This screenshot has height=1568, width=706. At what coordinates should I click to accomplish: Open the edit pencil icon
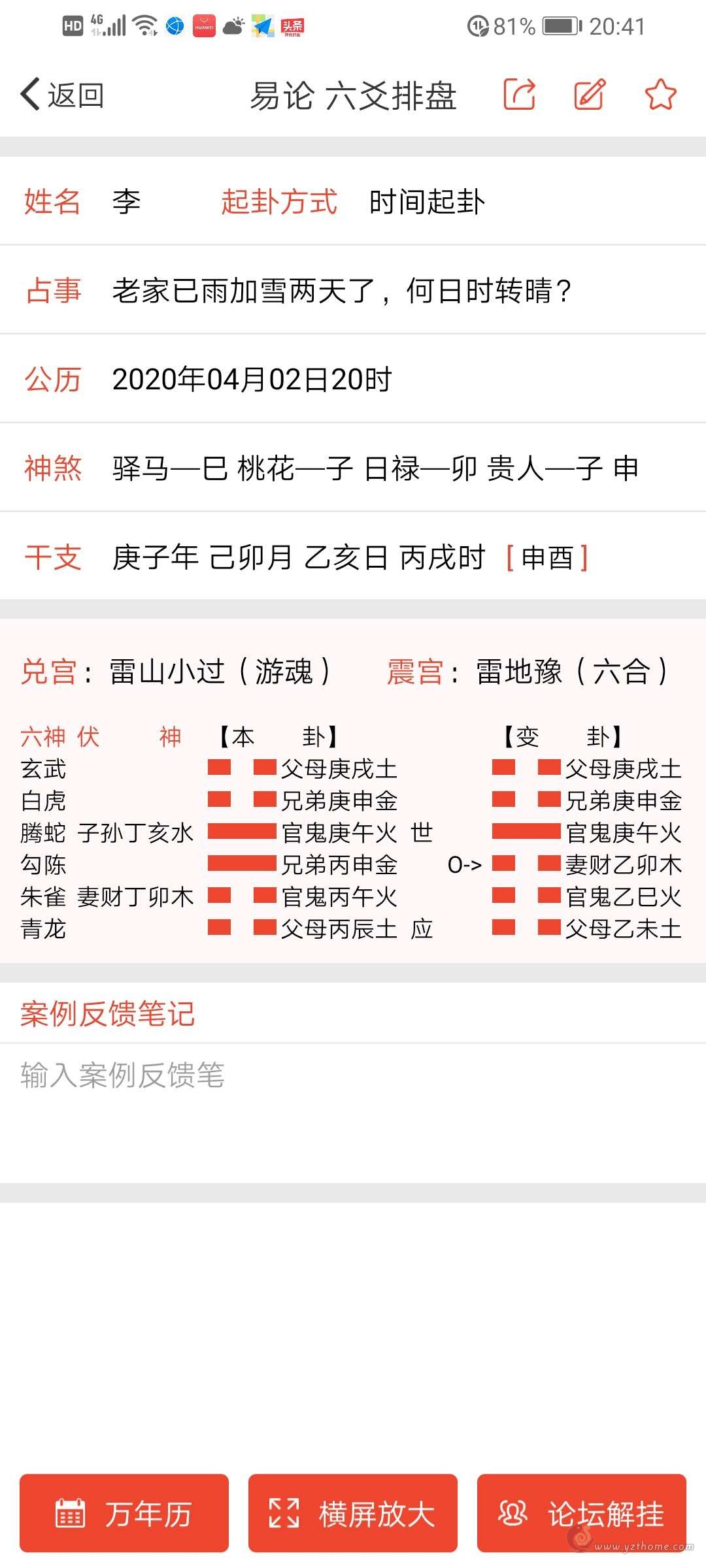click(x=590, y=95)
